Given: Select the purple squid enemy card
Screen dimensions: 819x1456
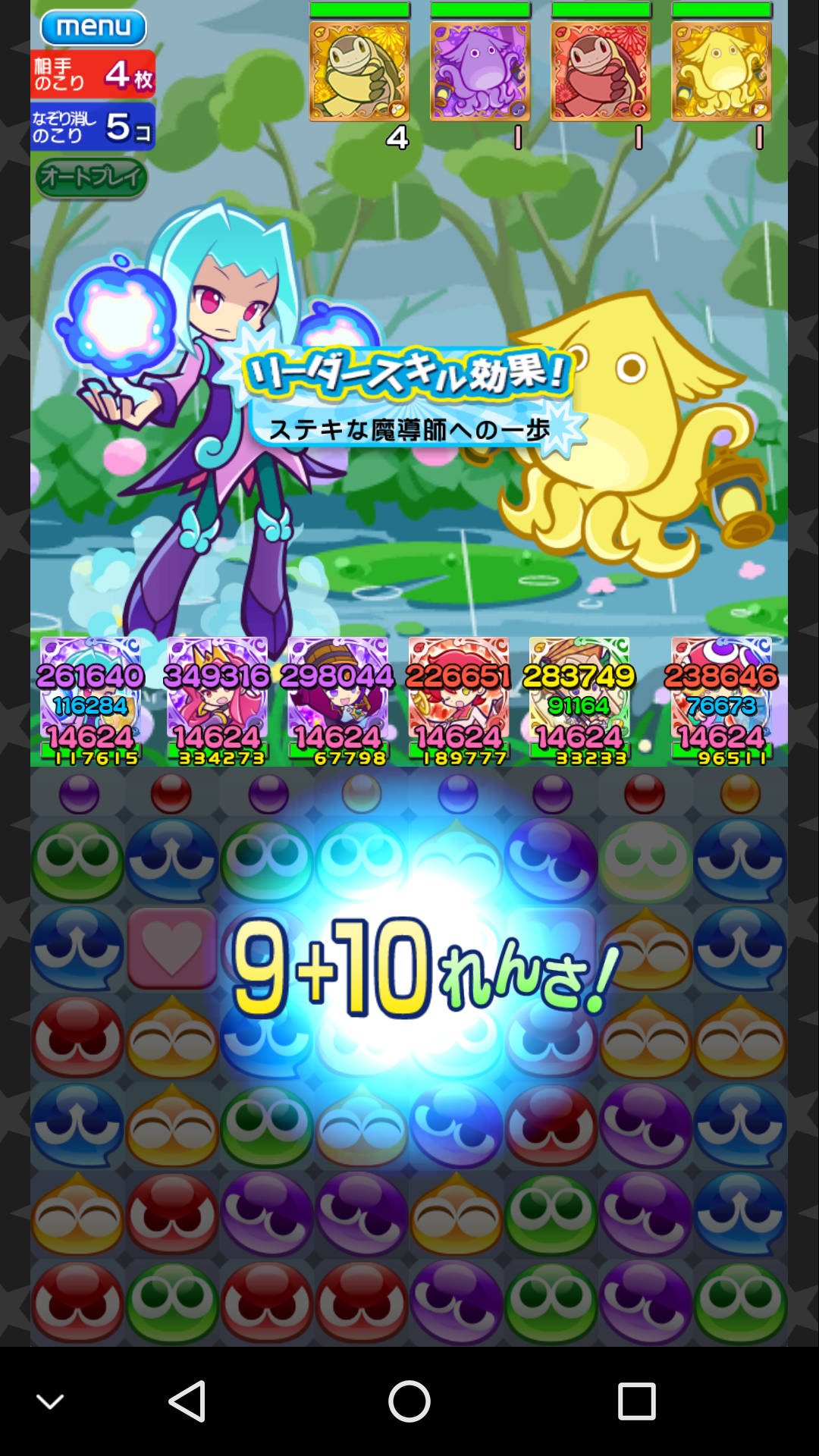Looking at the screenshot, I should coord(480,71).
